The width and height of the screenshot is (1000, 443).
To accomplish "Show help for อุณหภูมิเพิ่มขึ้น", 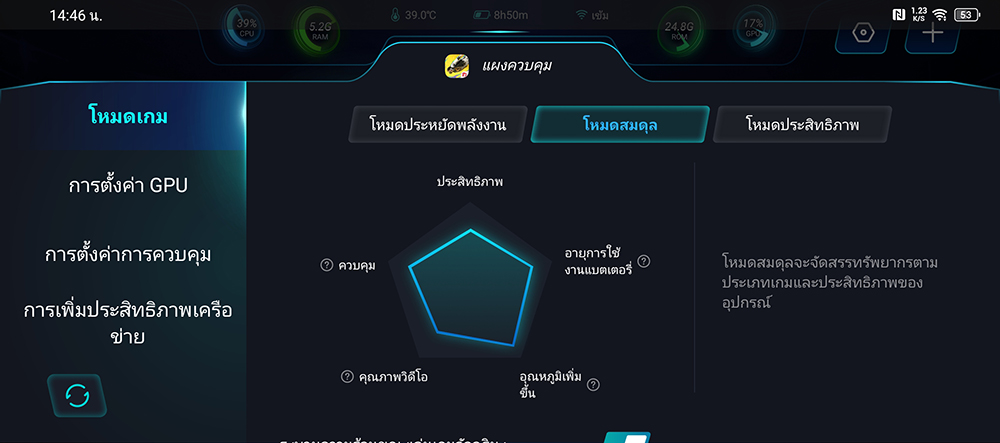I will [594, 384].
